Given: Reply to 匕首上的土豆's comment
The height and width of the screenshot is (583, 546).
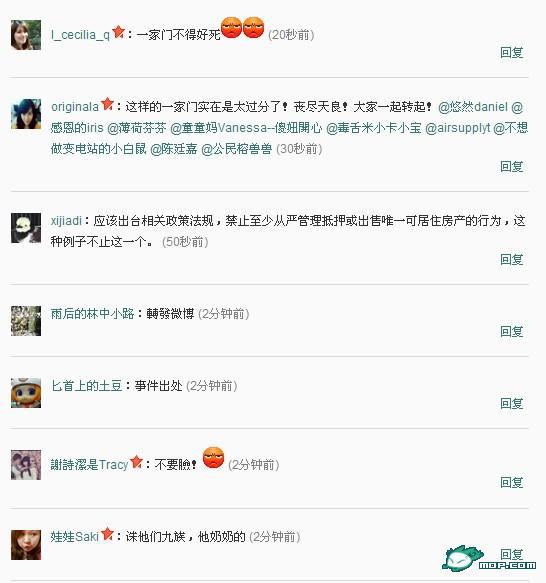Looking at the screenshot, I should pos(511,403).
